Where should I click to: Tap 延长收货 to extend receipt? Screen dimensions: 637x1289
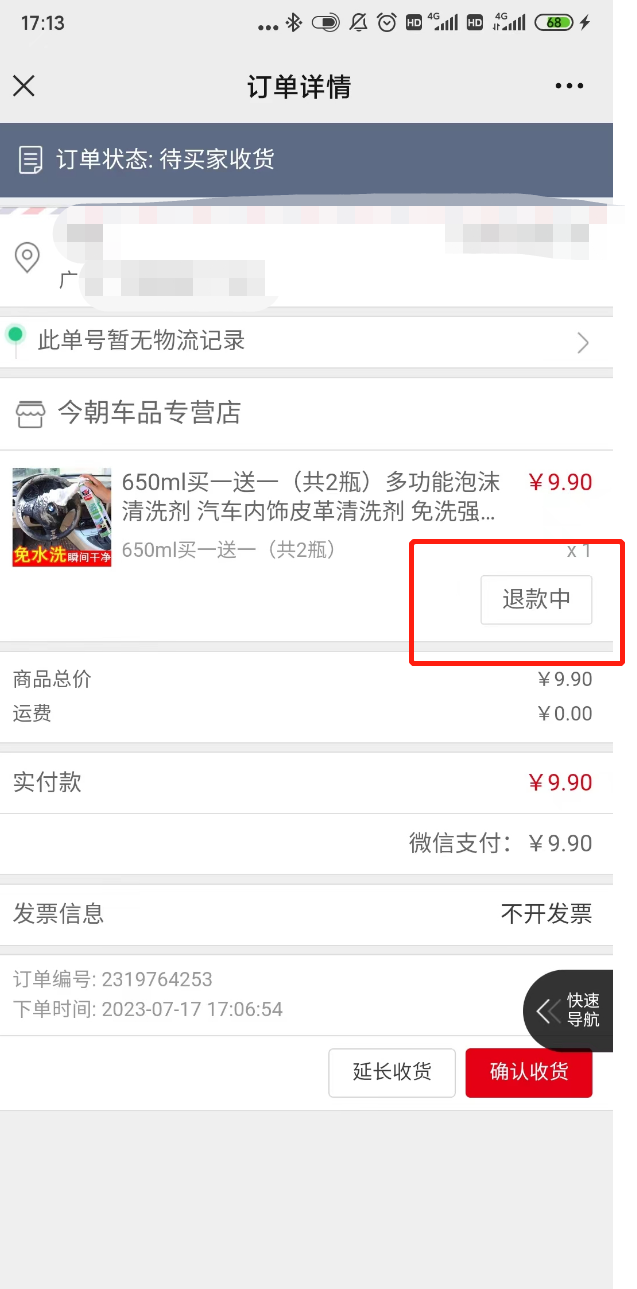coord(392,1073)
